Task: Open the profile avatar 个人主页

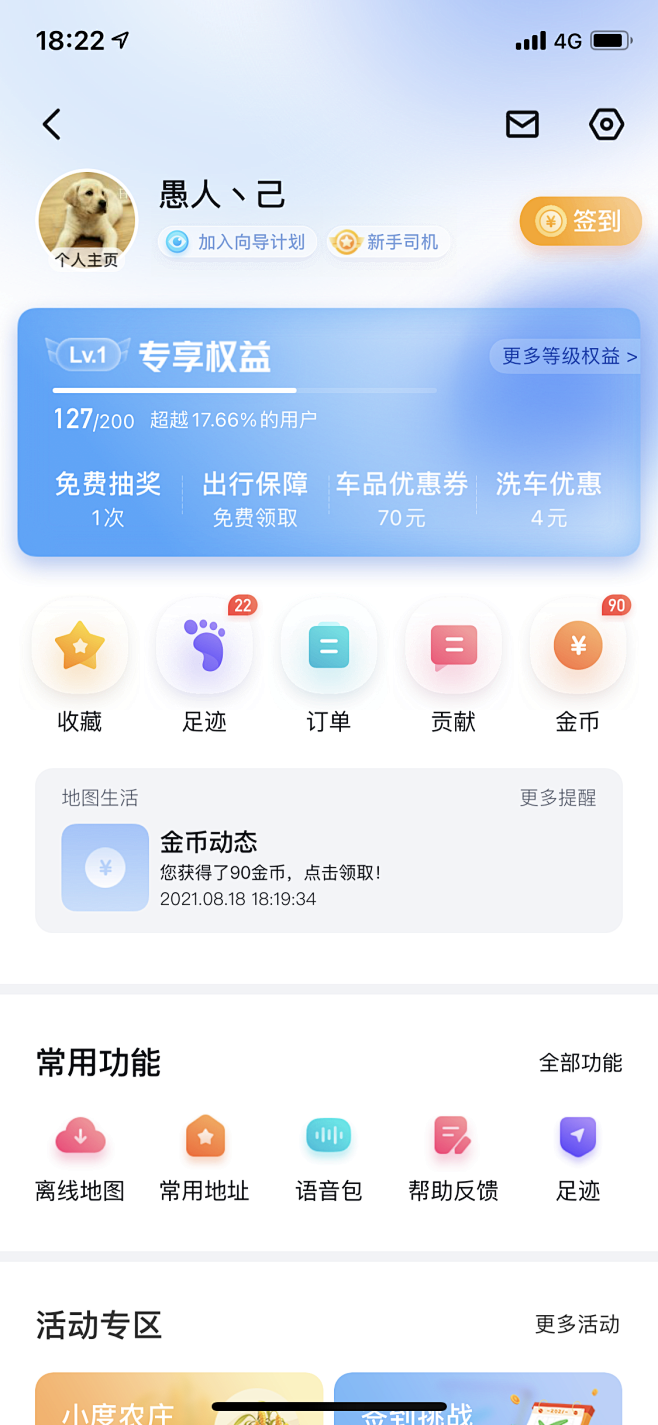Action: [86, 220]
